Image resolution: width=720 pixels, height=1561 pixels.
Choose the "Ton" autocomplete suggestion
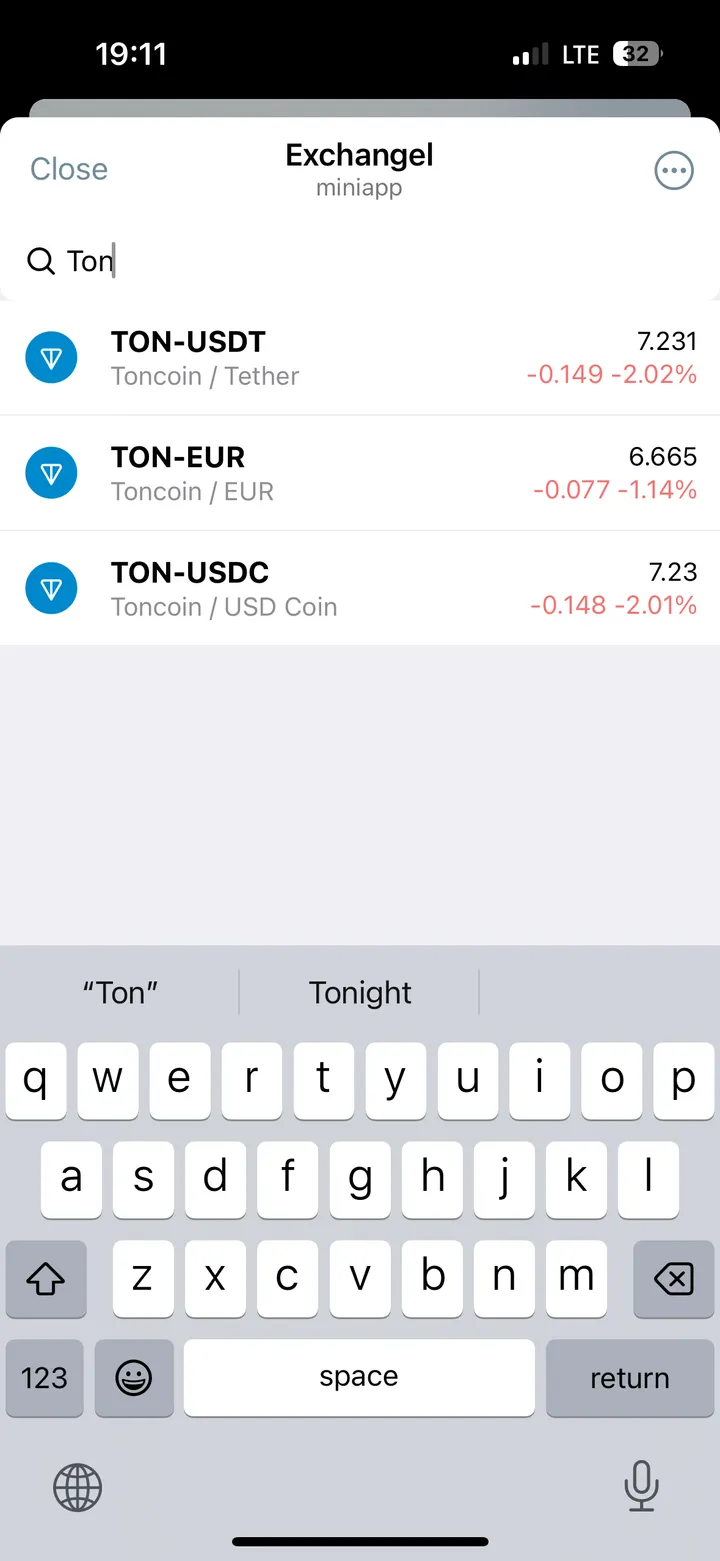[119, 992]
